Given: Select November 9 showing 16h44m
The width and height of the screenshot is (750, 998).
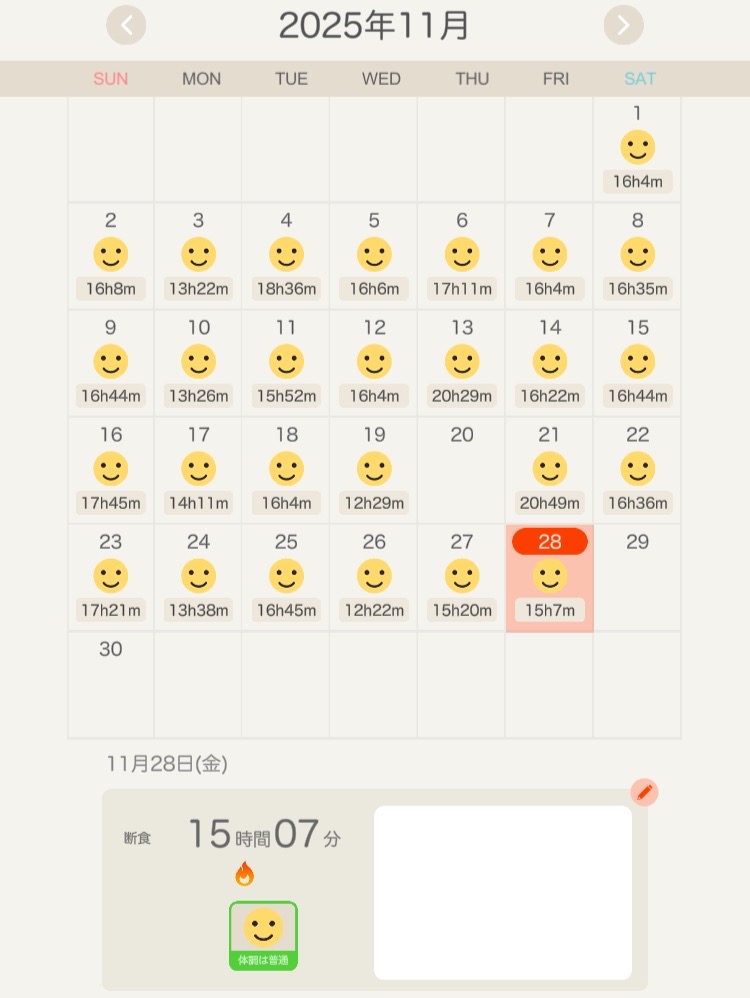Looking at the screenshot, I should point(111,363).
